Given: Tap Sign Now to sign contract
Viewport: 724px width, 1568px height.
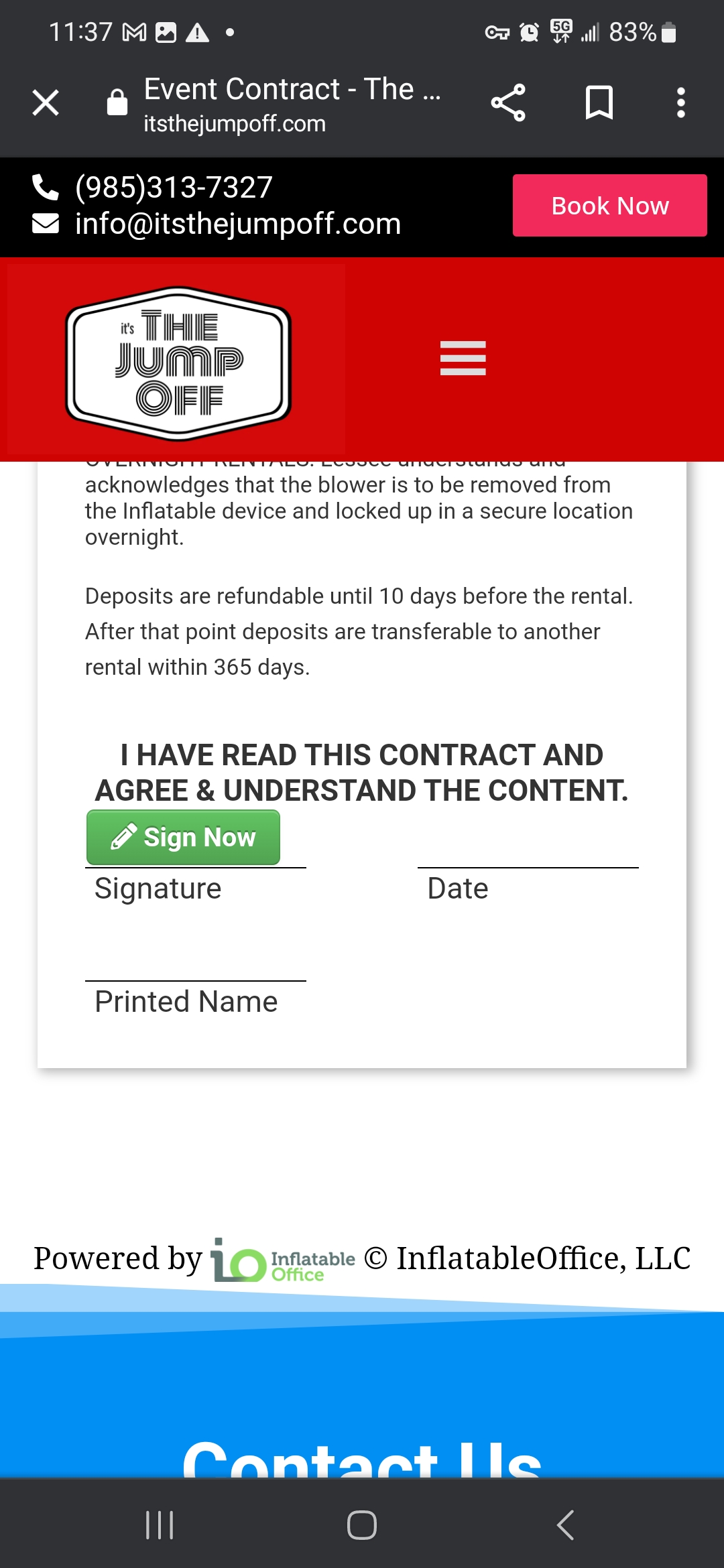Looking at the screenshot, I should coord(183,838).
